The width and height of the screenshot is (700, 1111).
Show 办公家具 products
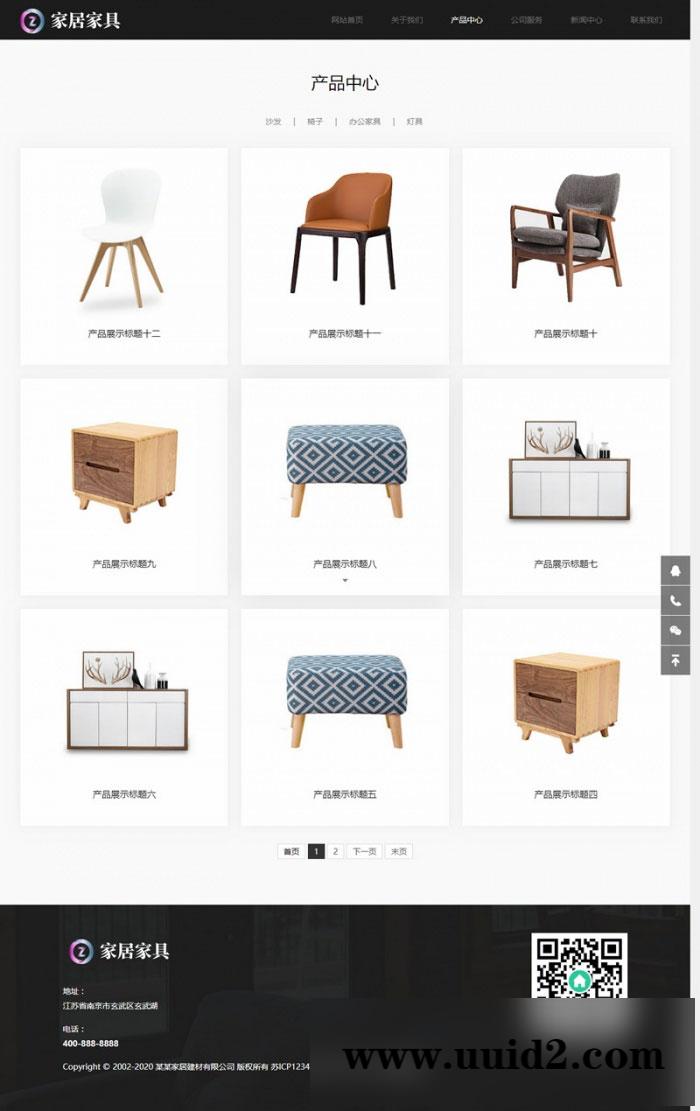point(365,122)
